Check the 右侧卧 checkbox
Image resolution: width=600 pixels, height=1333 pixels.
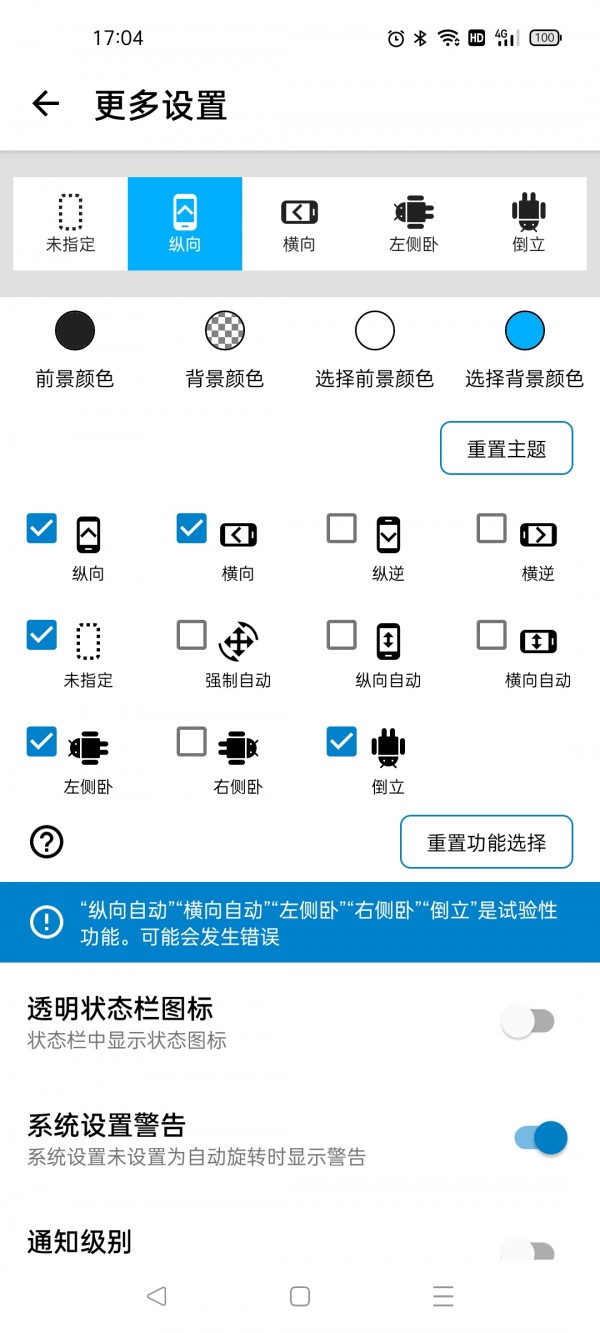click(x=192, y=742)
